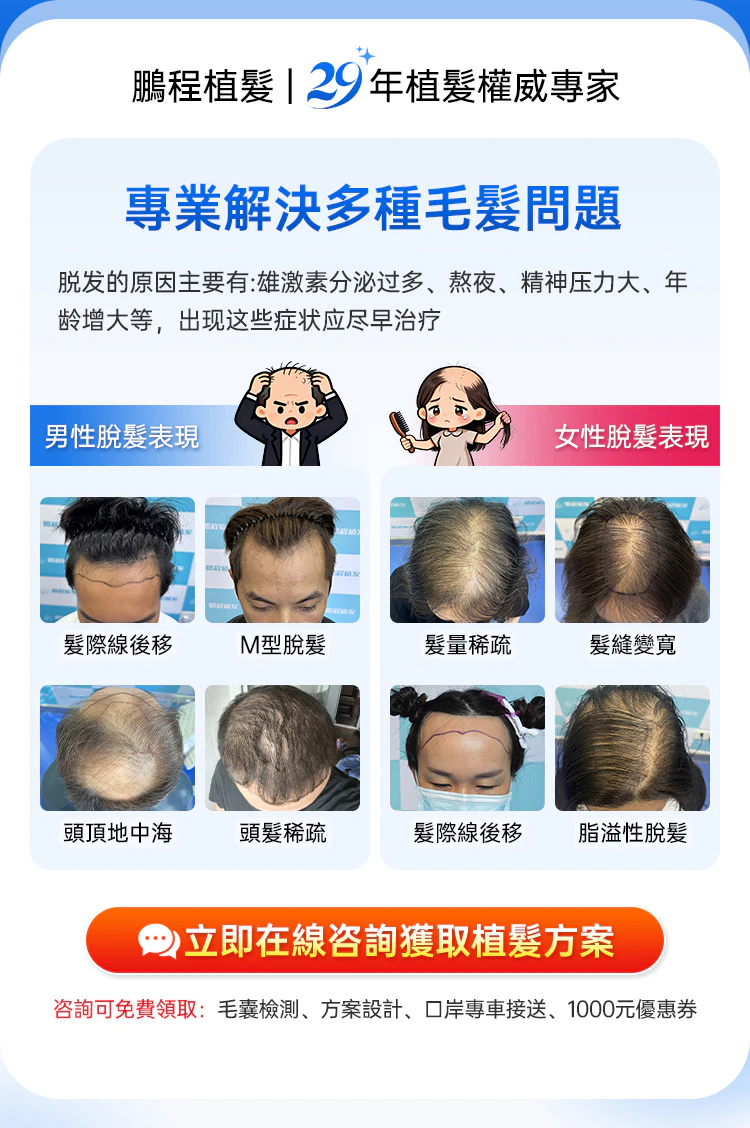The image size is (750, 1128).
Task: Tap the 立即在線咨詢獲取植髮方案 consultation button
Action: (x=375, y=941)
